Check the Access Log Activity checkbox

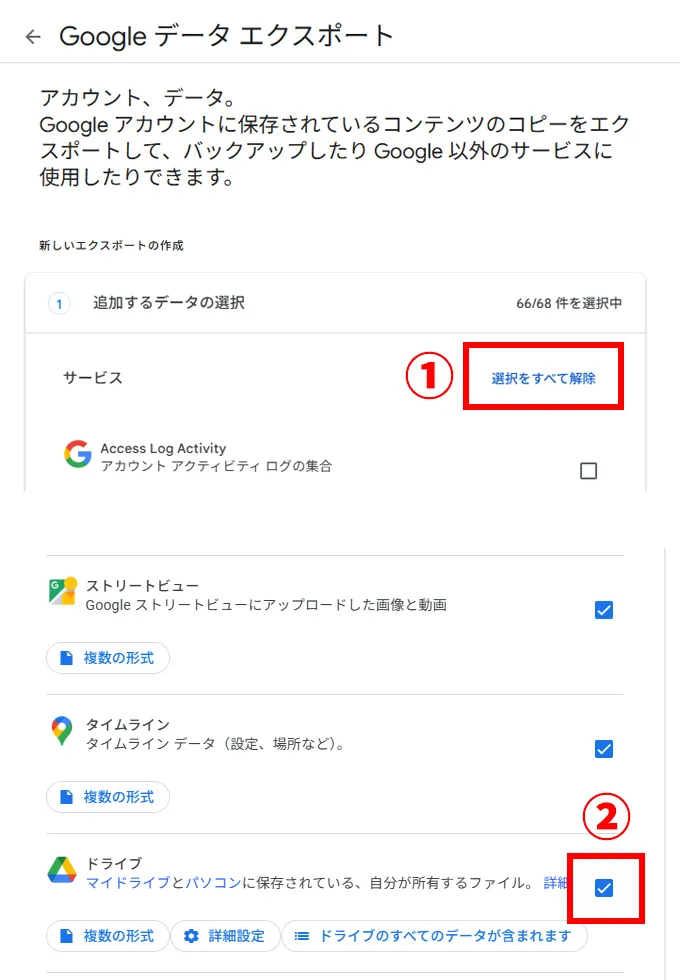tap(588, 471)
